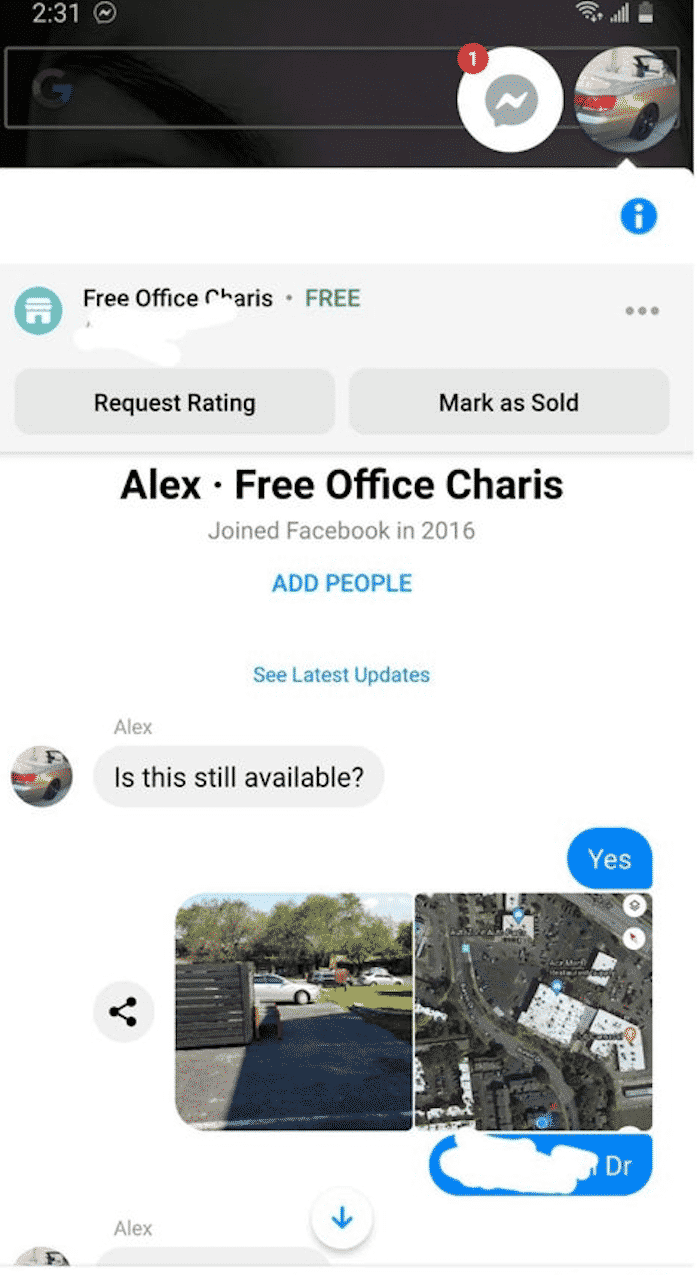Open Alex's profile picture beside the message
This screenshot has height=1275, width=700.
coord(41,776)
